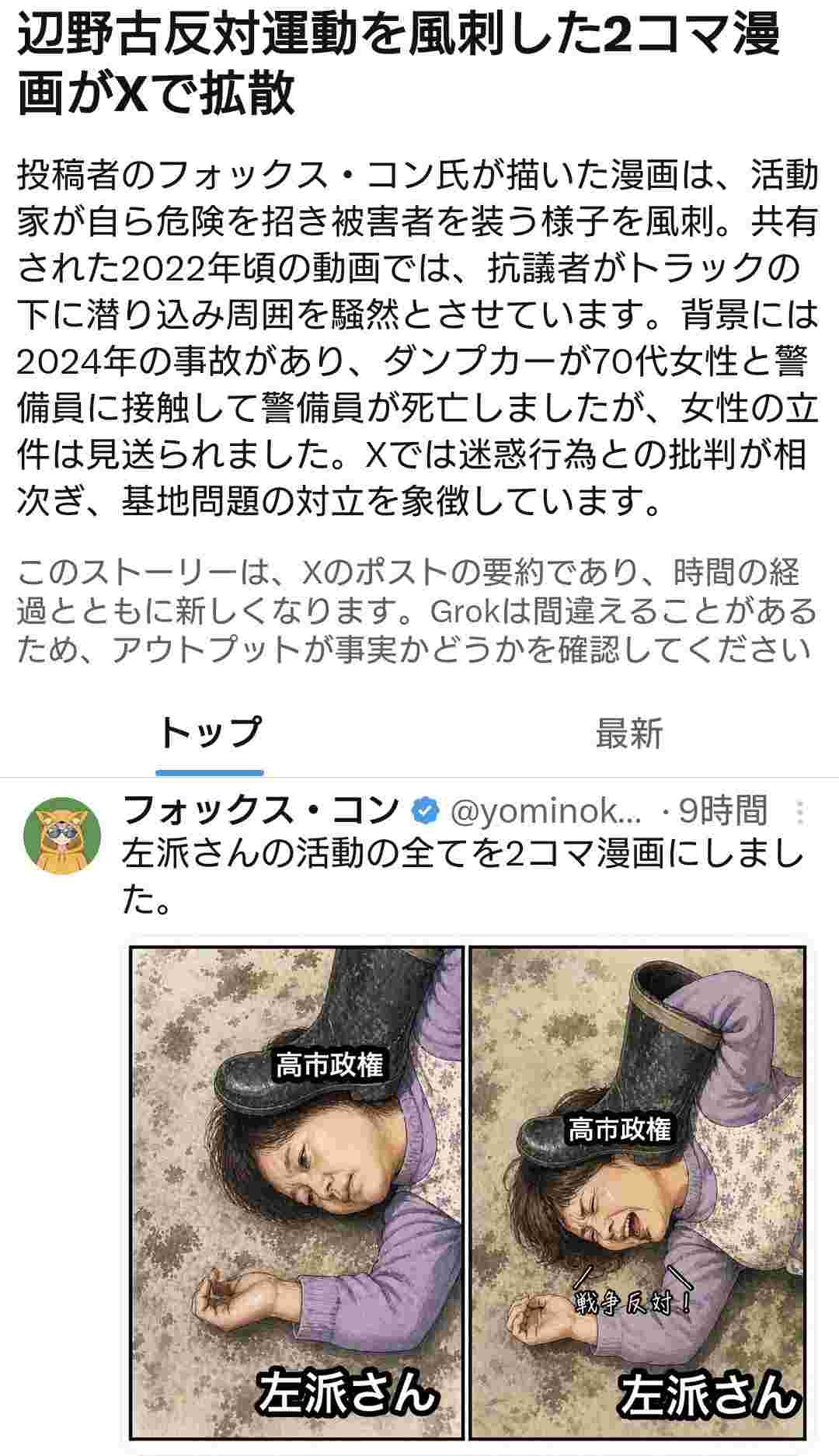Open the @yominok... account handle

coord(546,813)
